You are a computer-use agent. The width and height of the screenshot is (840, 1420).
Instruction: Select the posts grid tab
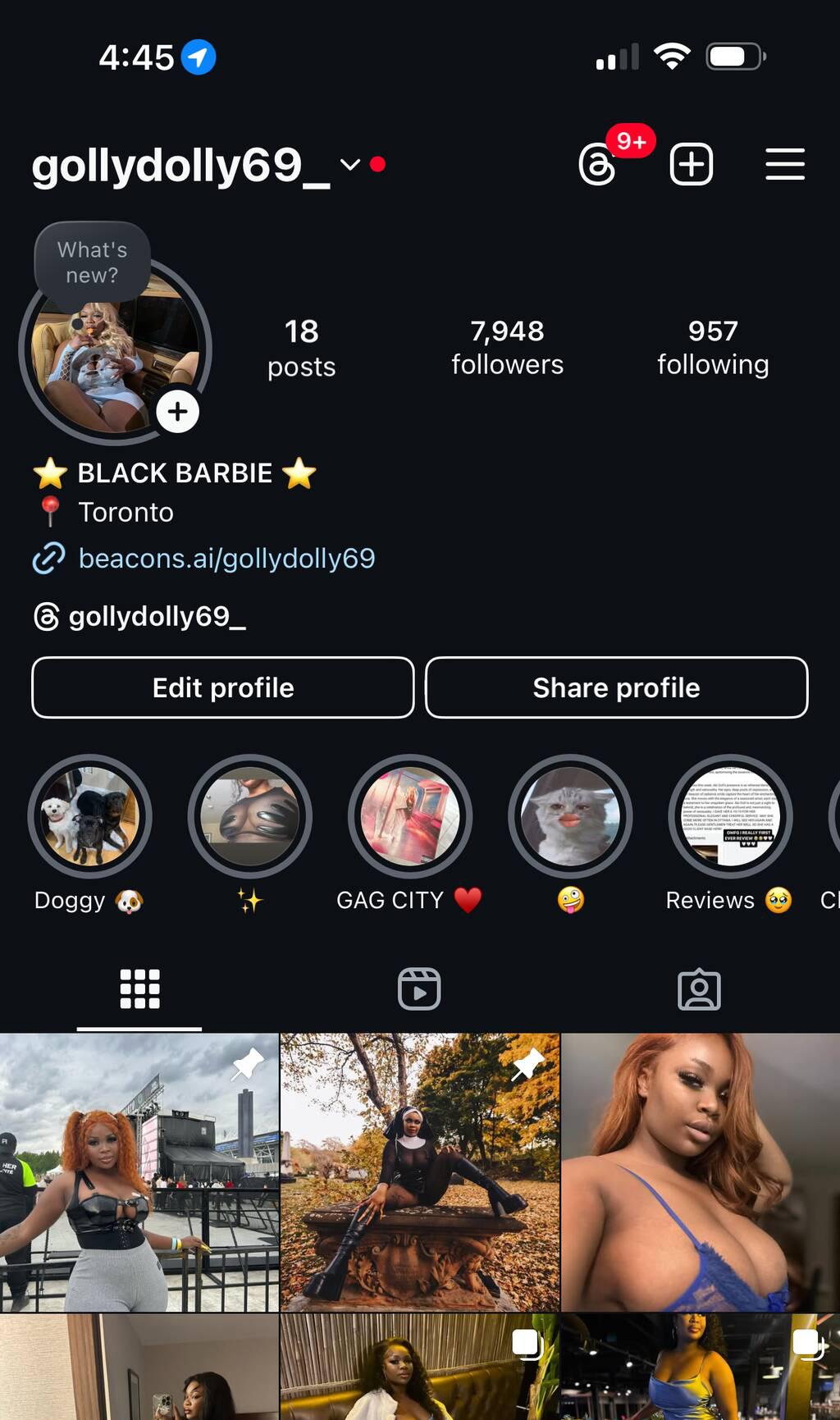coord(139,989)
